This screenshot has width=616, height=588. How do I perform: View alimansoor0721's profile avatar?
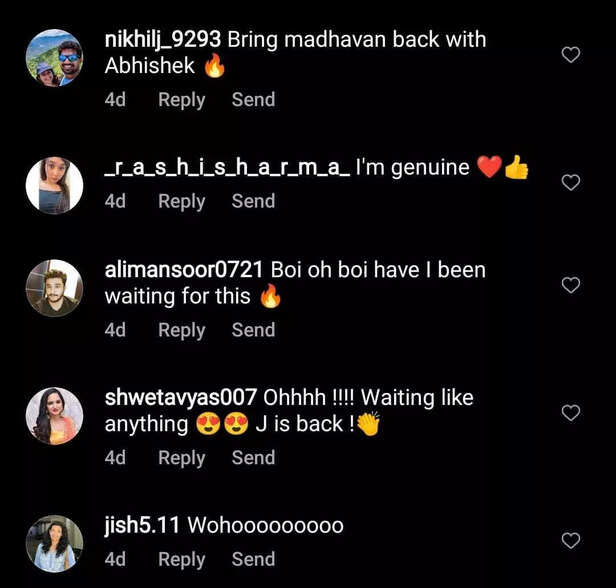point(54,288)
